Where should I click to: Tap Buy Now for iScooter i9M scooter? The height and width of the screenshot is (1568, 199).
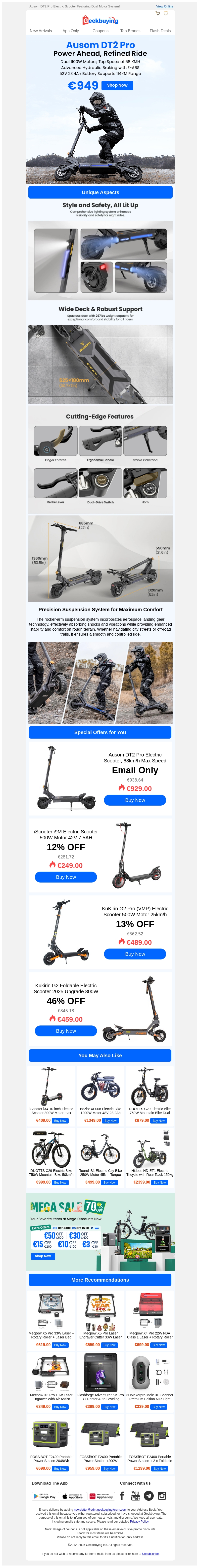tap(66, 877)
